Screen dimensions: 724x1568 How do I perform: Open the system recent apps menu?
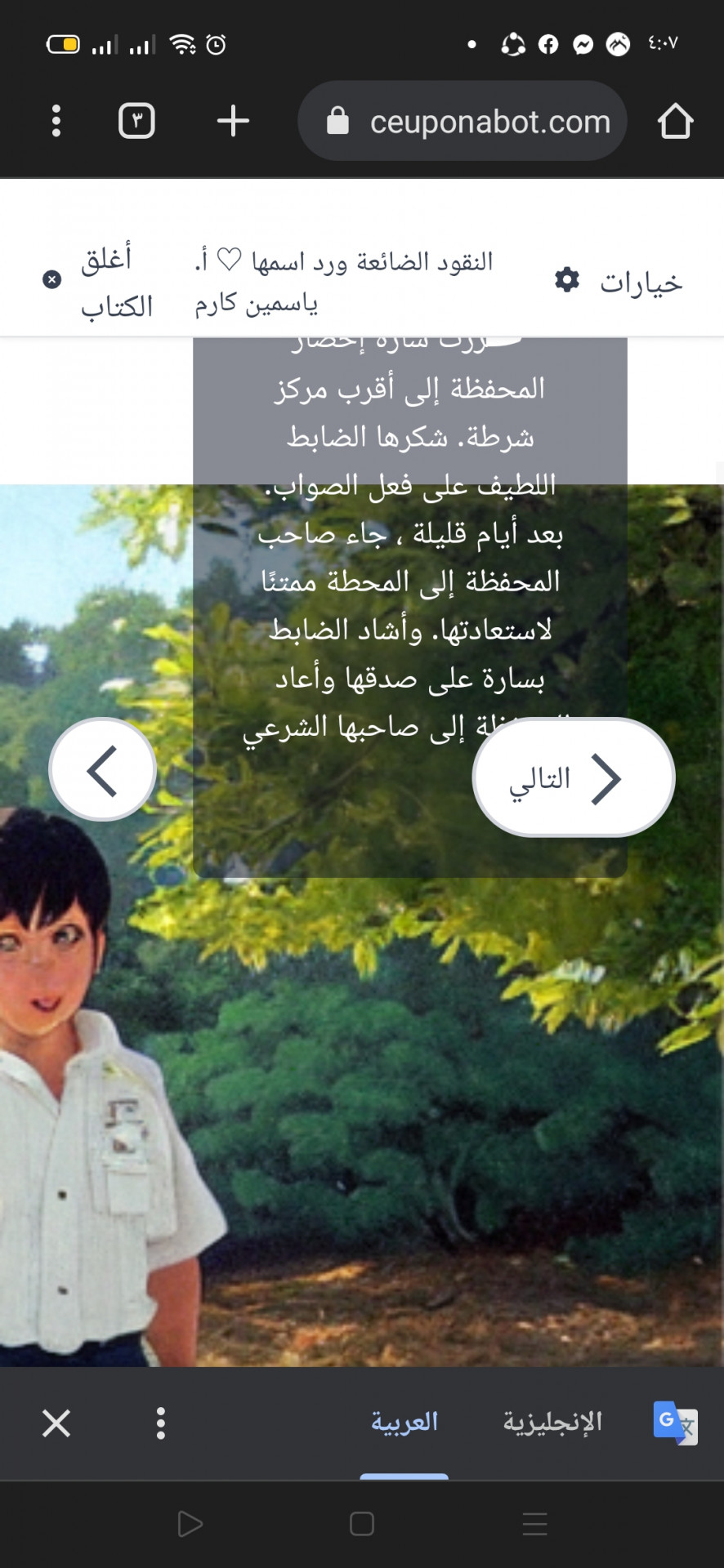click(x=534, y=1524)
